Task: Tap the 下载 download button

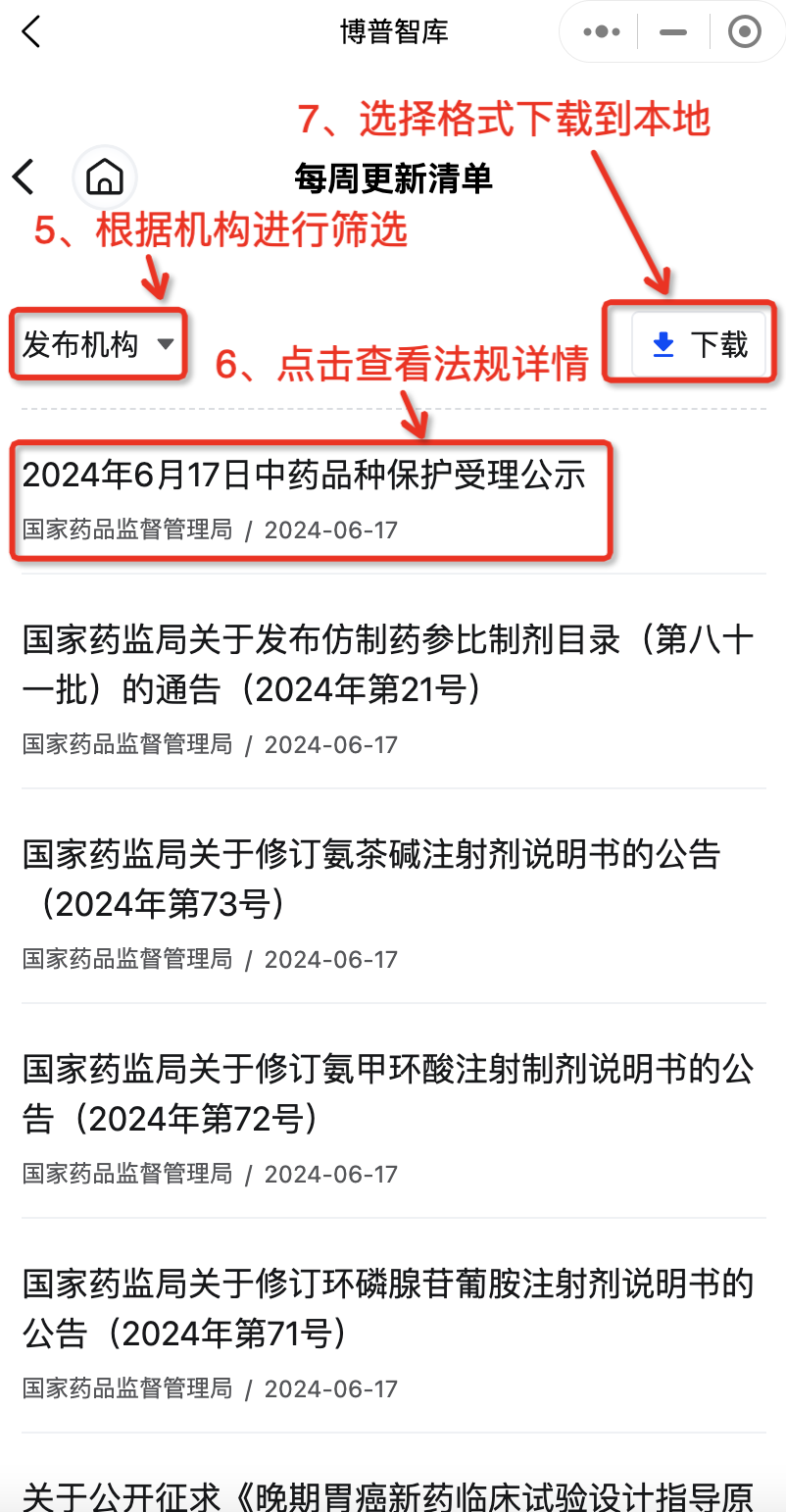Action: [x=698, y=344]
